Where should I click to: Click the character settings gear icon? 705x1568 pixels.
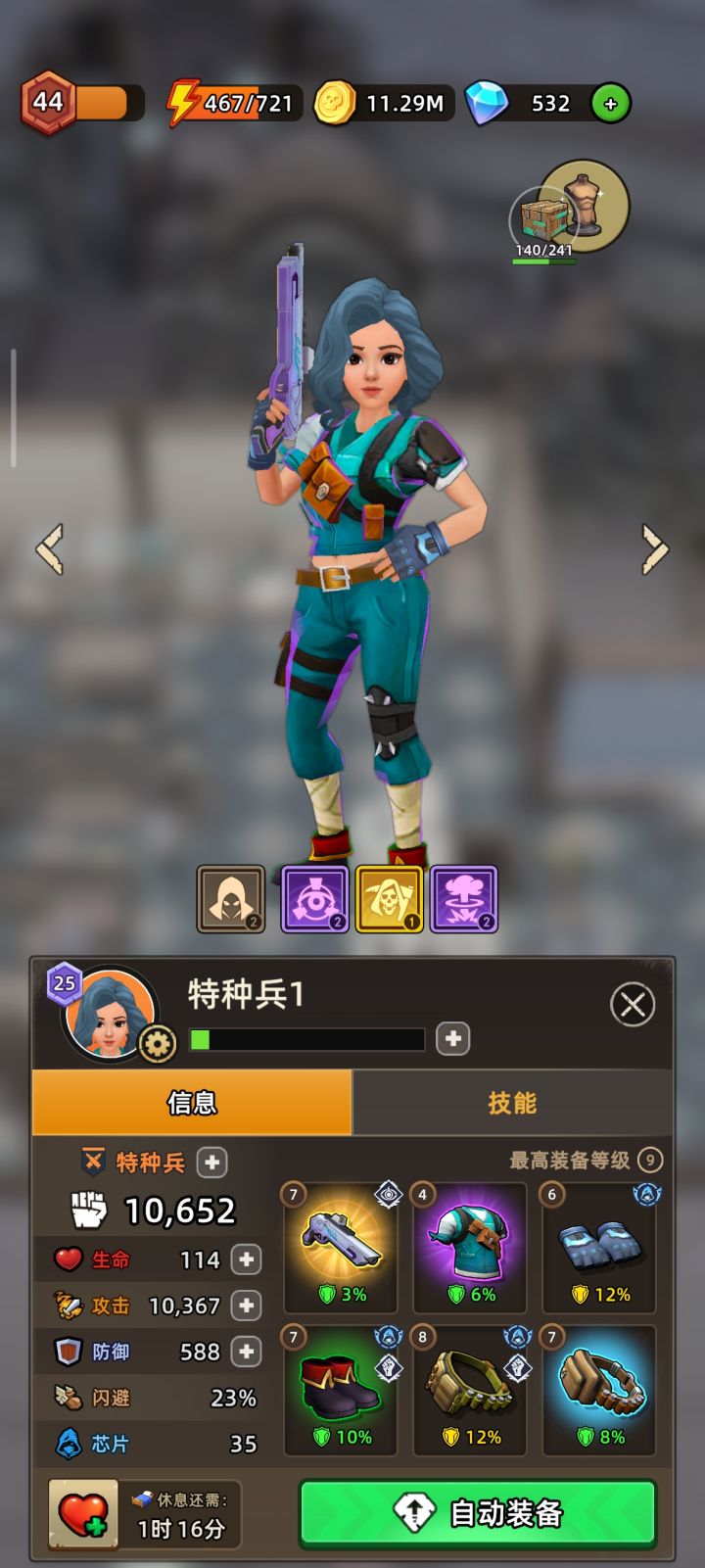click(x=155, y=1043)
